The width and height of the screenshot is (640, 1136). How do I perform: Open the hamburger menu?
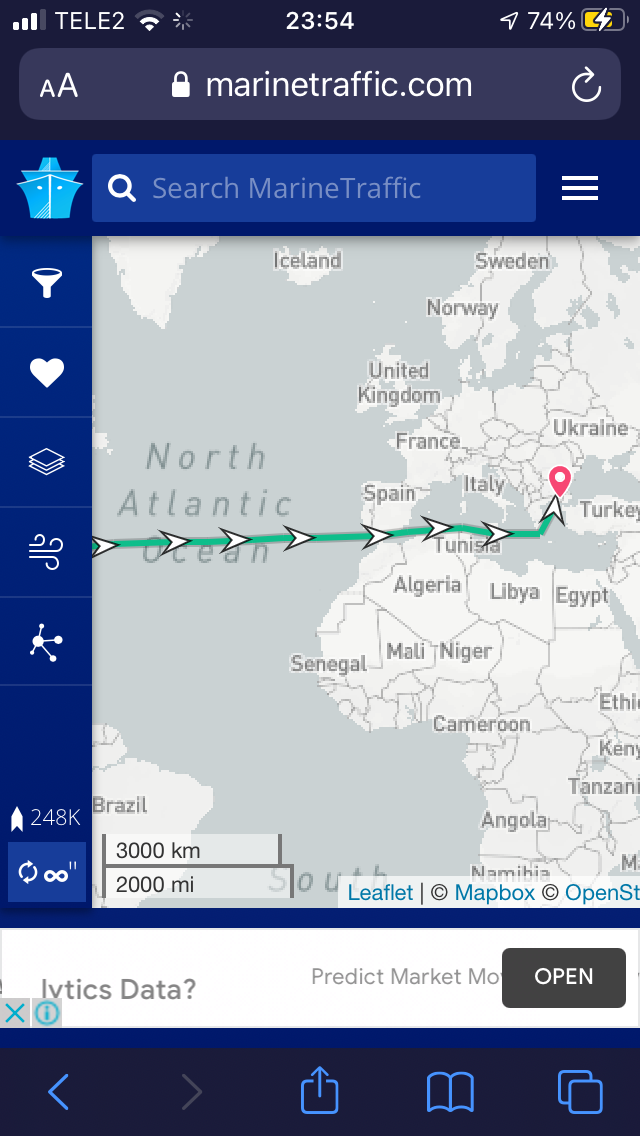coord(580,188)
